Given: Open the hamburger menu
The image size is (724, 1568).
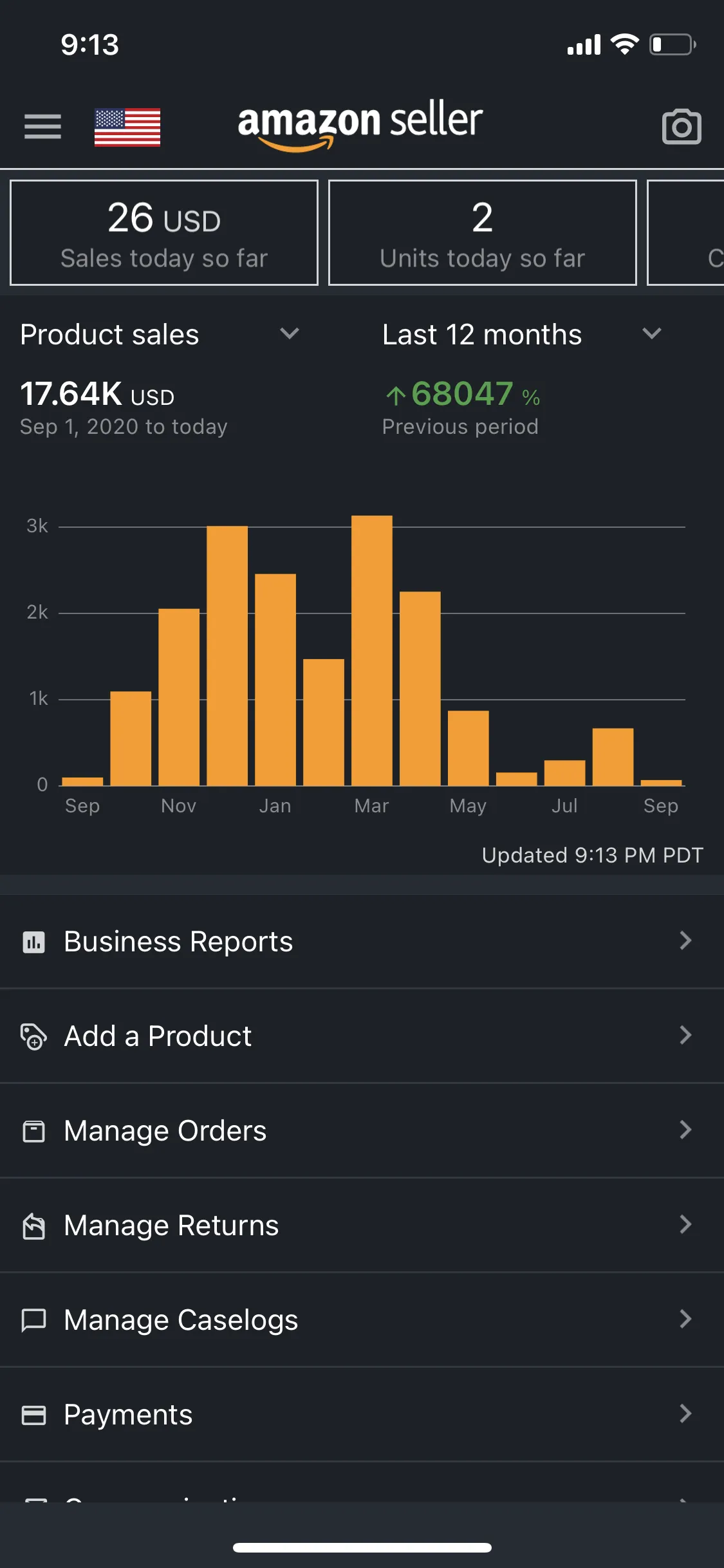Looking at the screenshot, I should (x=42, y=126).
